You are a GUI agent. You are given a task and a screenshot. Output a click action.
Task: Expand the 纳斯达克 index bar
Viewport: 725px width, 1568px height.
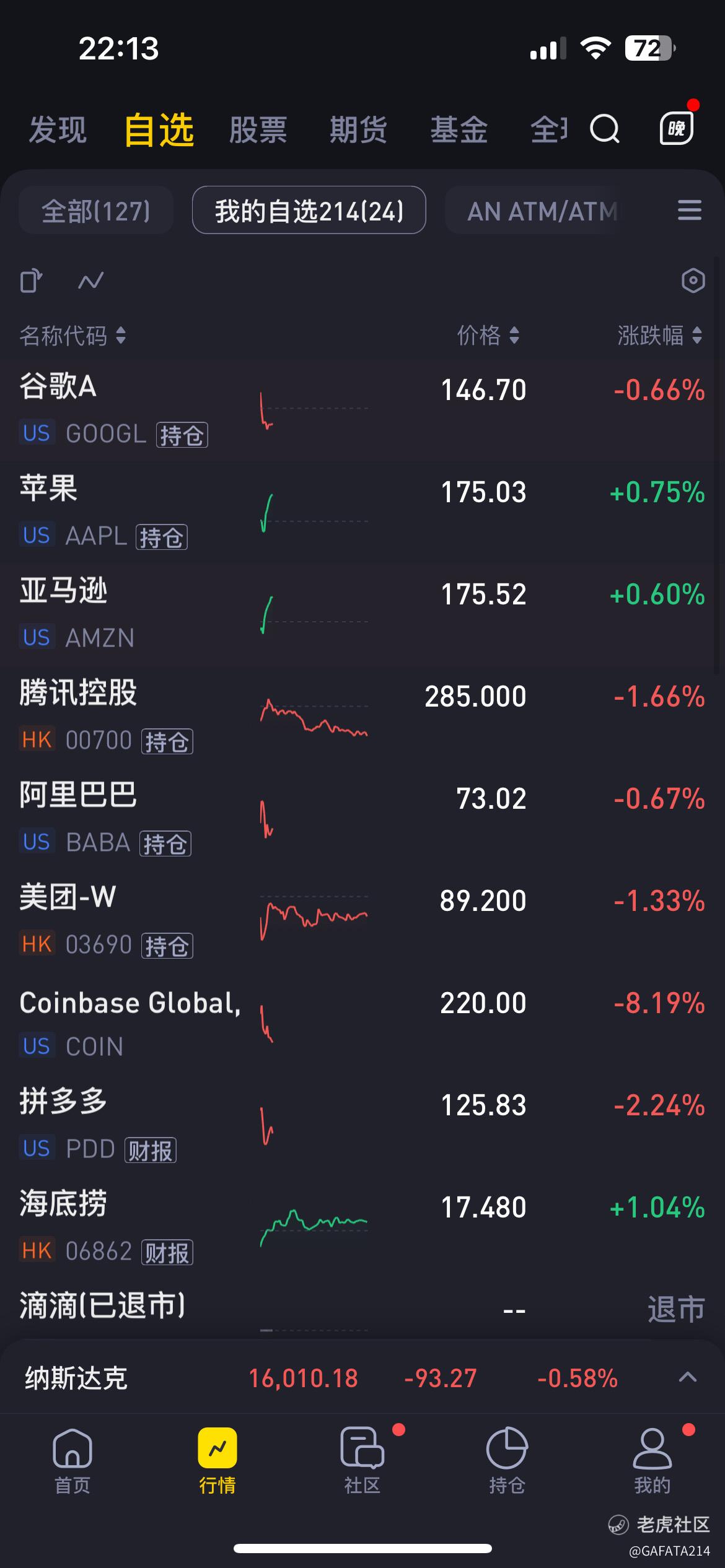(x=688, y=1378)
